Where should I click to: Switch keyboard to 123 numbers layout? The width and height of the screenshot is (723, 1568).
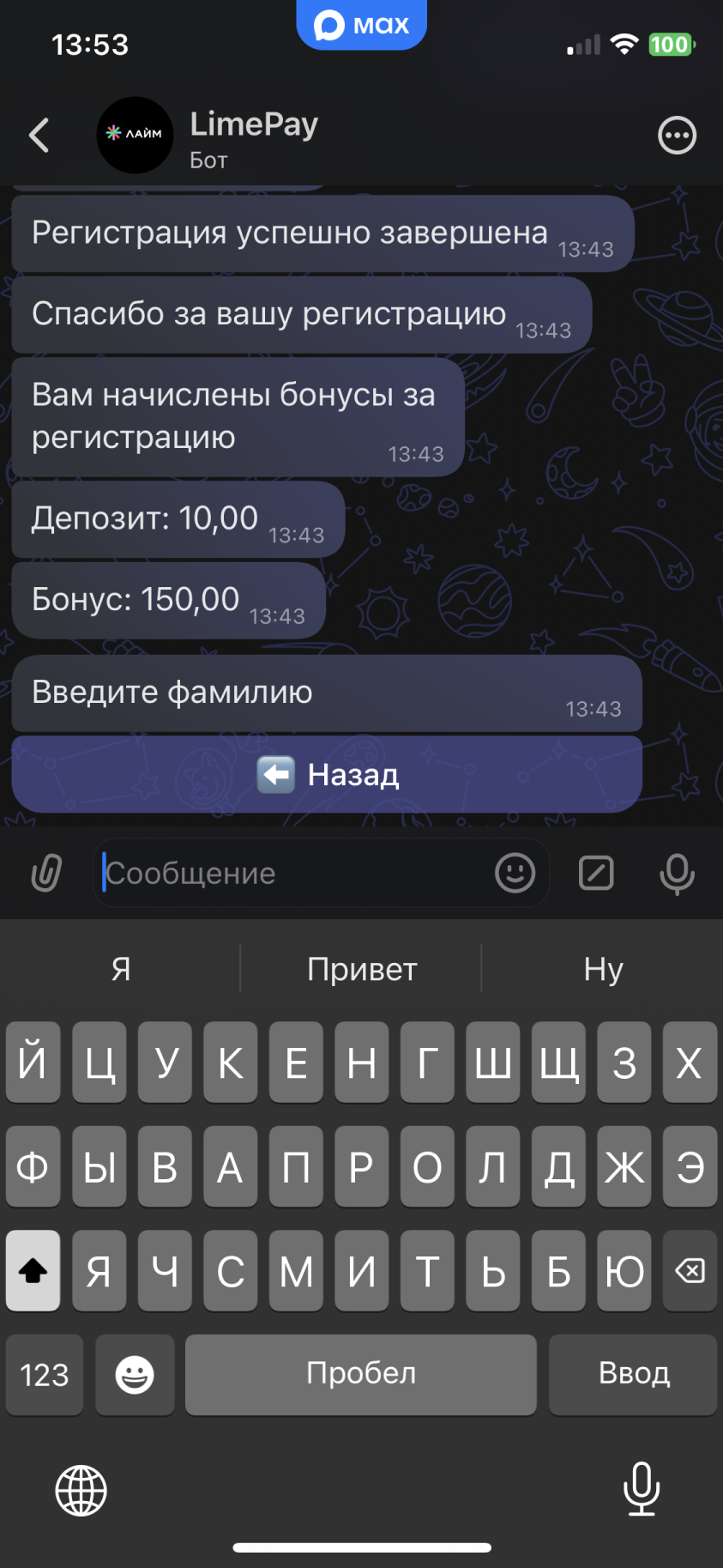[x=45, y=1374]
